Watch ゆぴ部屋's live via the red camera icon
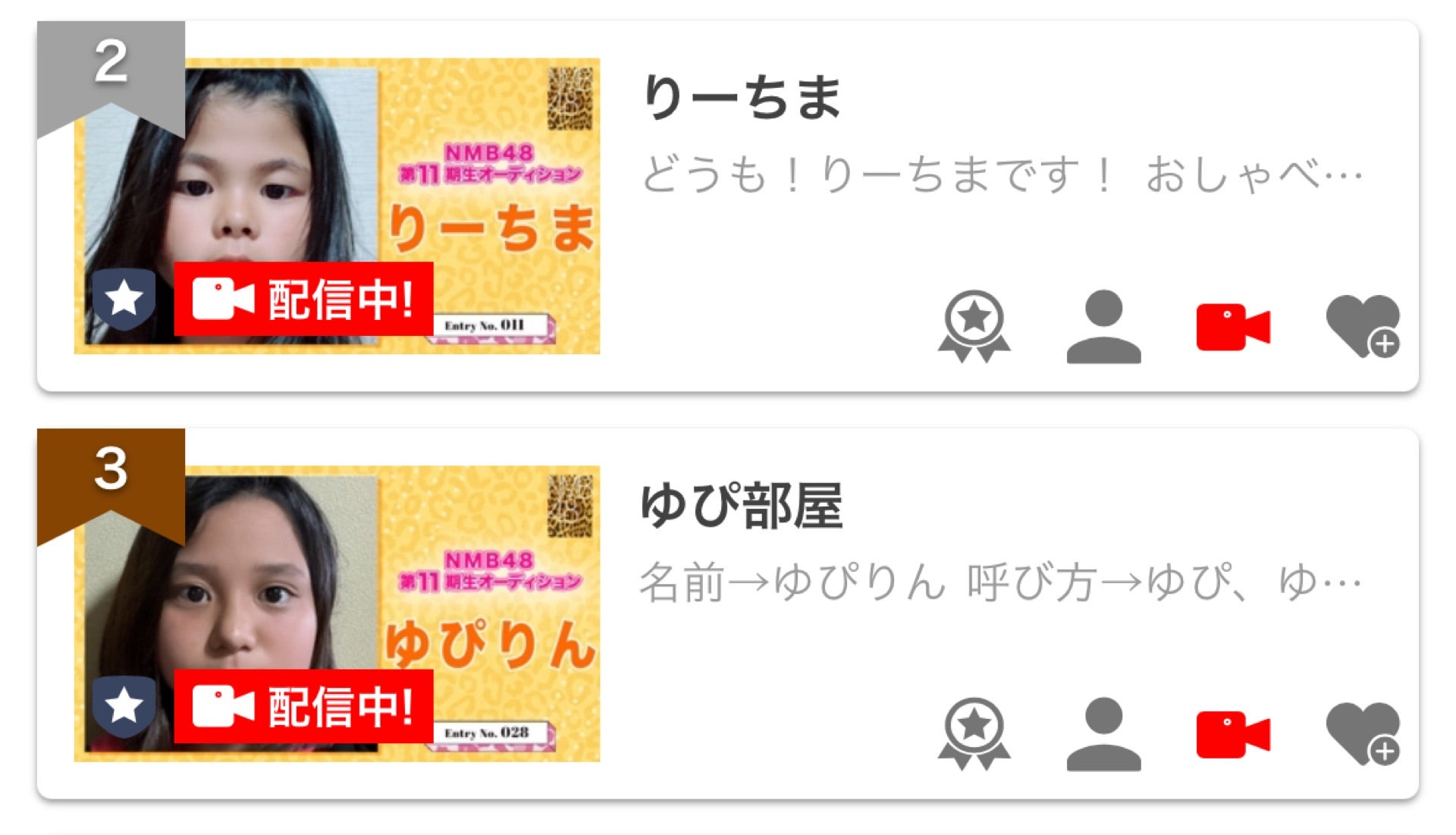The width and height of the screenshot is (1456, 835). click(1232, 734)
